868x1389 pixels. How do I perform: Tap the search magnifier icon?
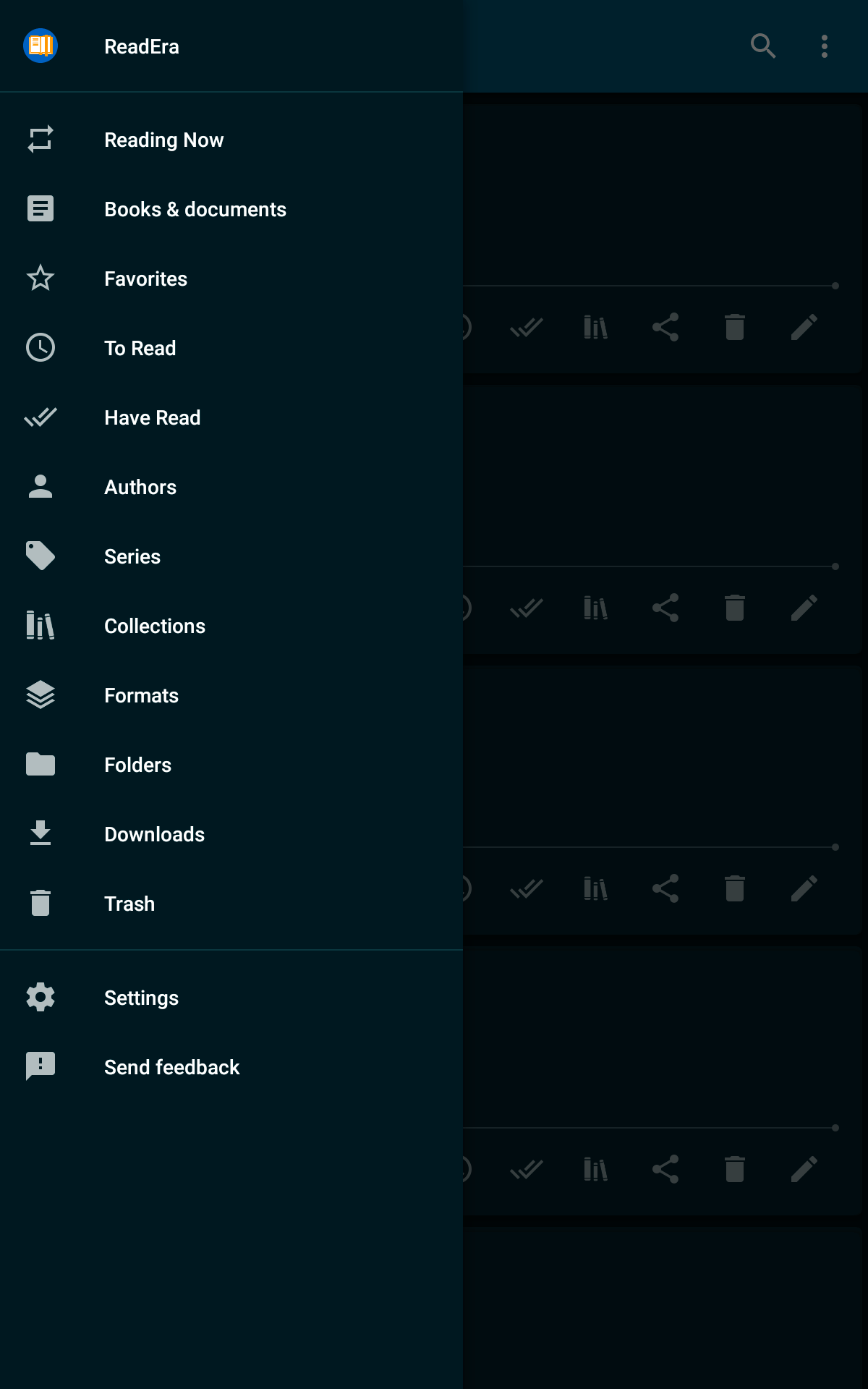click(x=763, y=46)
